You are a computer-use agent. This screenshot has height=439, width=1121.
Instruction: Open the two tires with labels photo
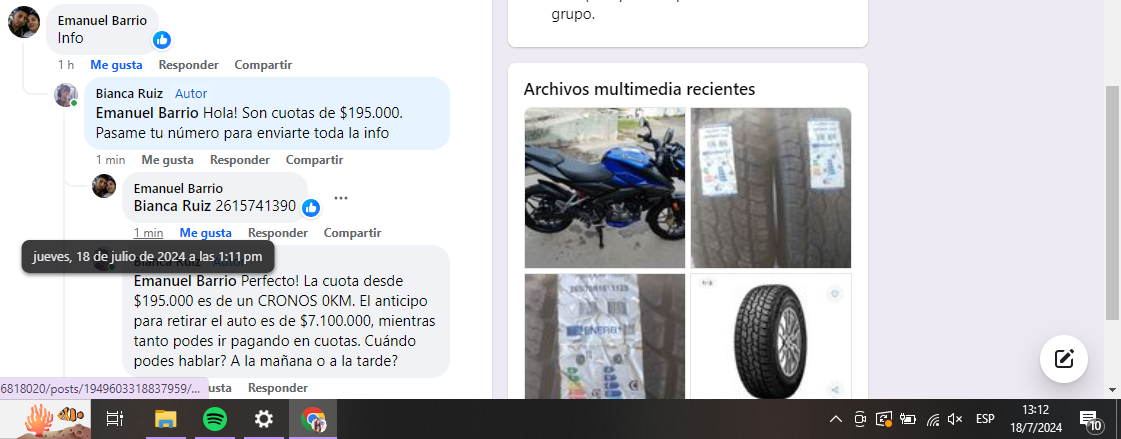click(770, 188)
